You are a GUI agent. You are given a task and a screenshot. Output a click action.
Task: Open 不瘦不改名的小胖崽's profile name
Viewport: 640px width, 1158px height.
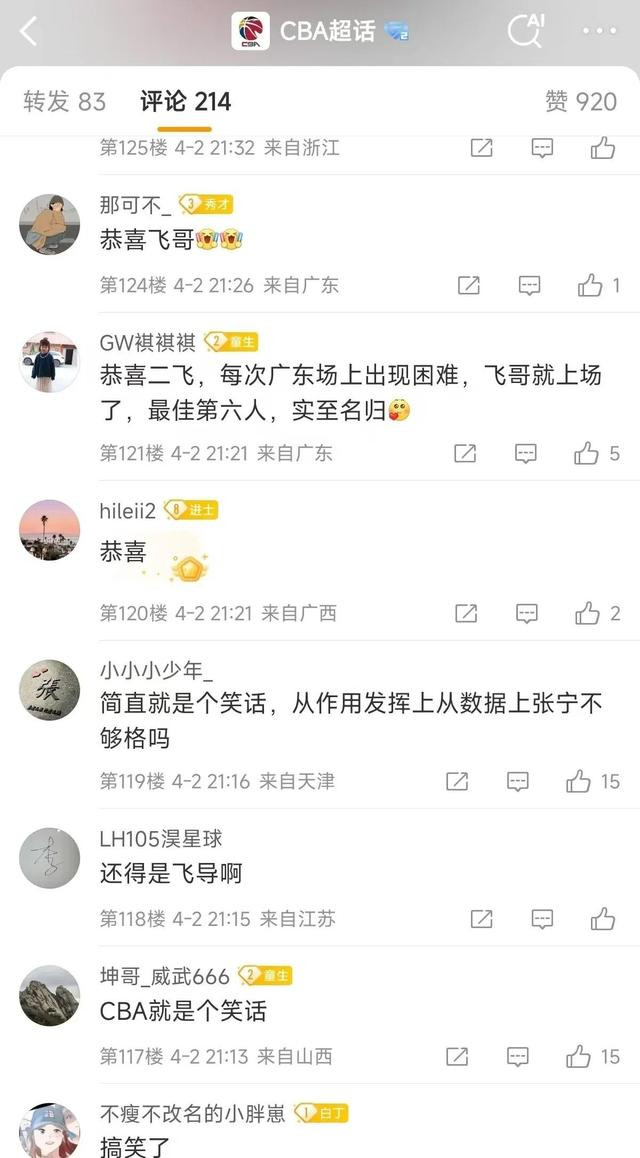click(x=193, y=1113)
